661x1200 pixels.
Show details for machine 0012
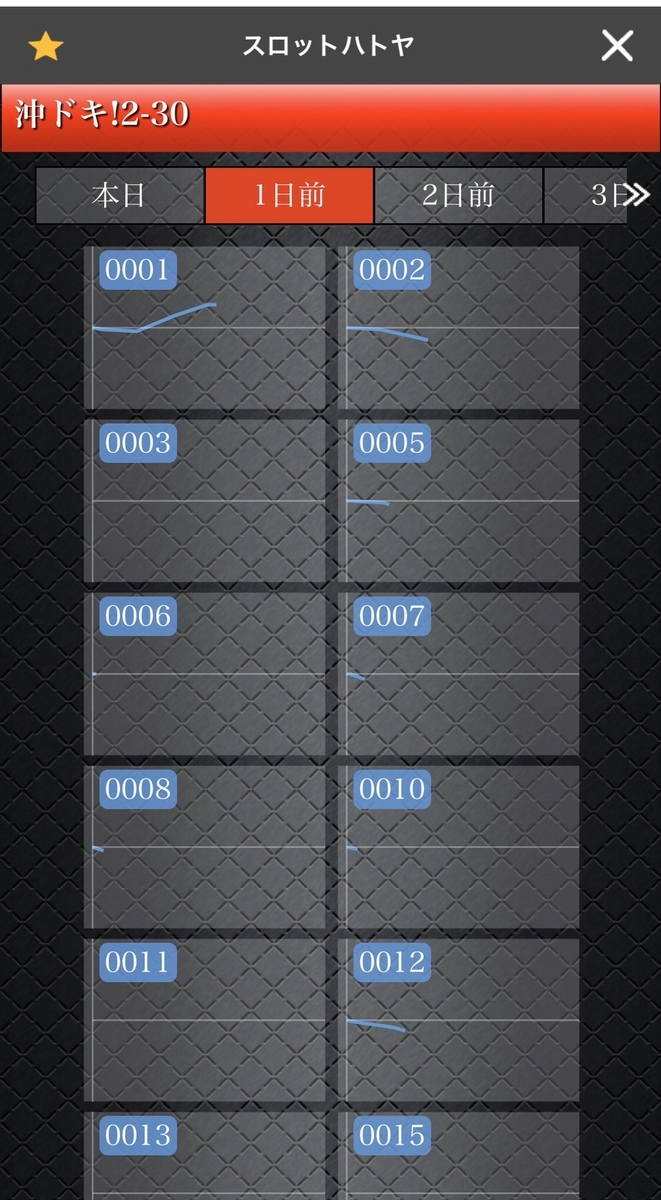(459, 1020)
